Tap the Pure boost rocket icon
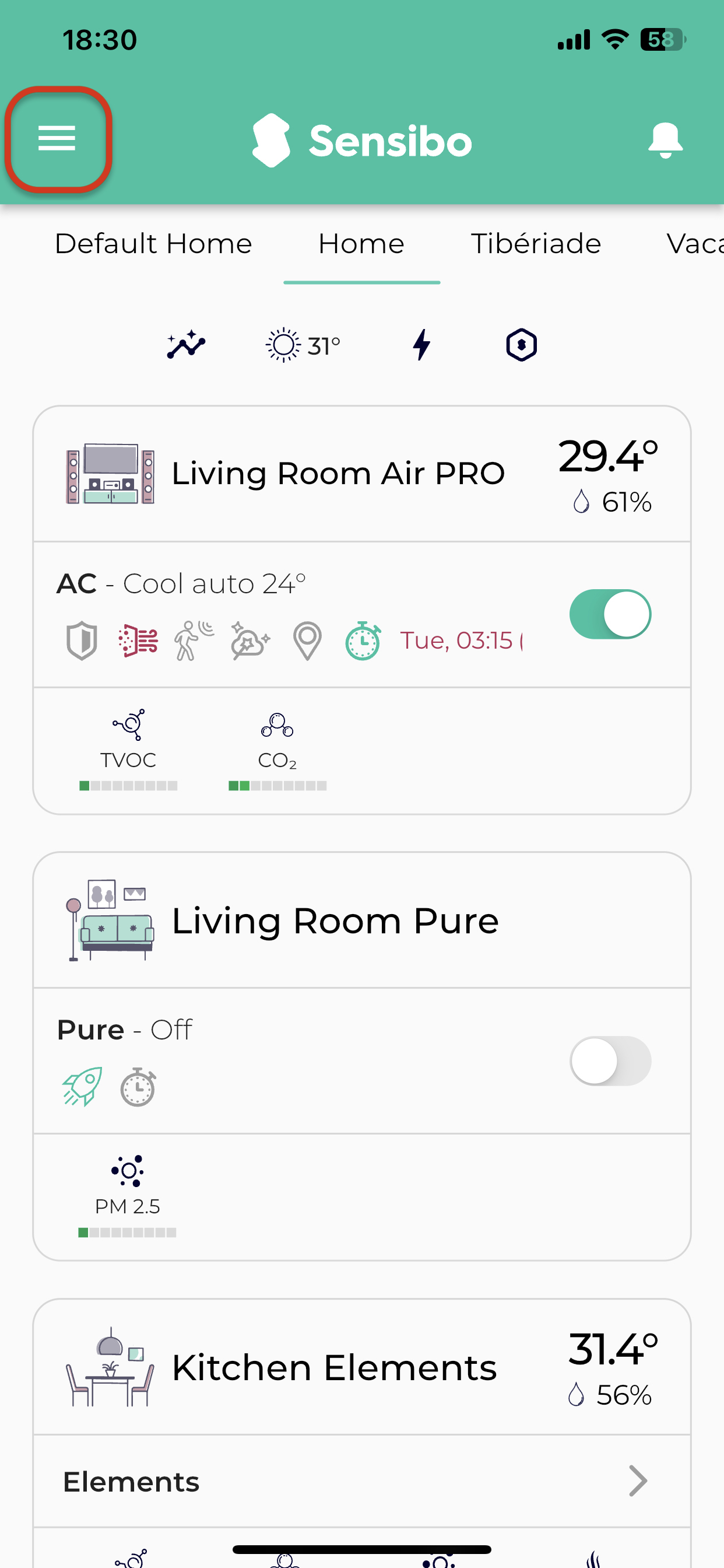The height and width of the screenshot is (1568, 724). coord(82,1087)
